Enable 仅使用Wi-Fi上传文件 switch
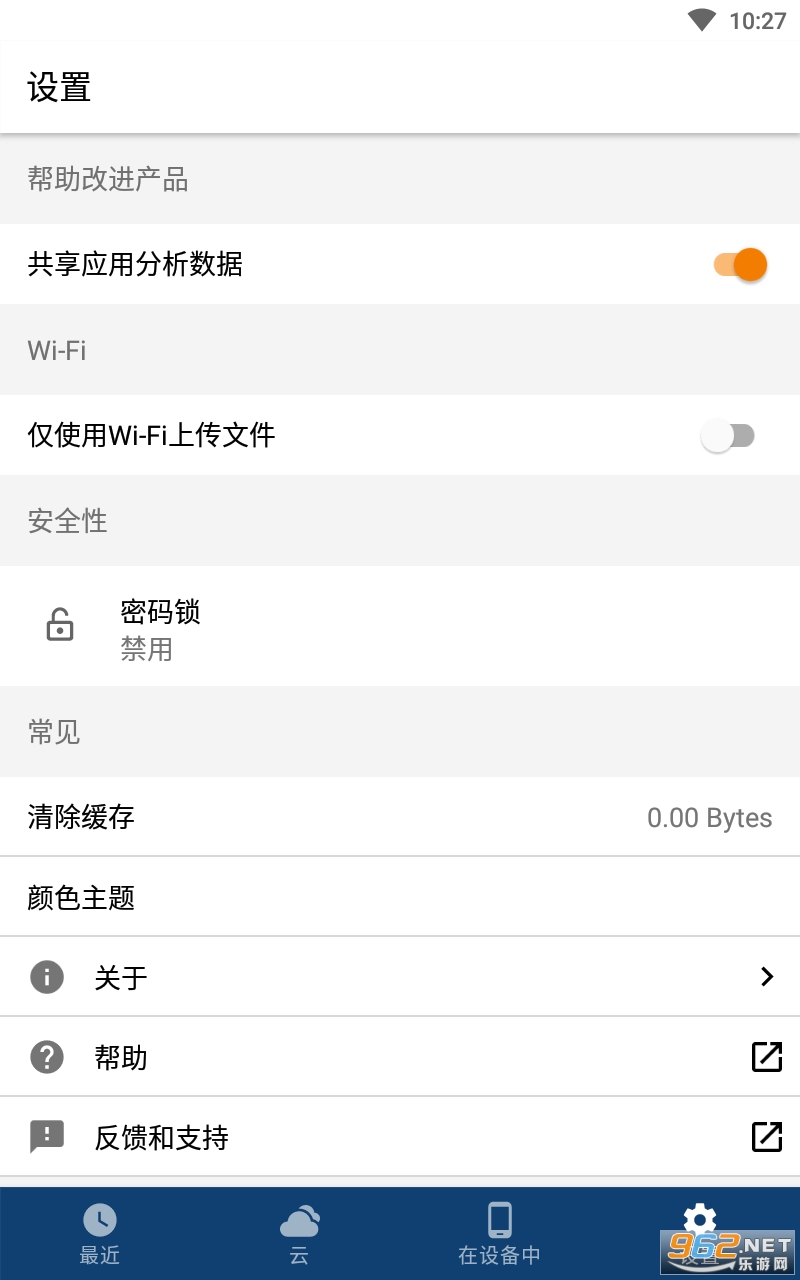 click(728, 436)
